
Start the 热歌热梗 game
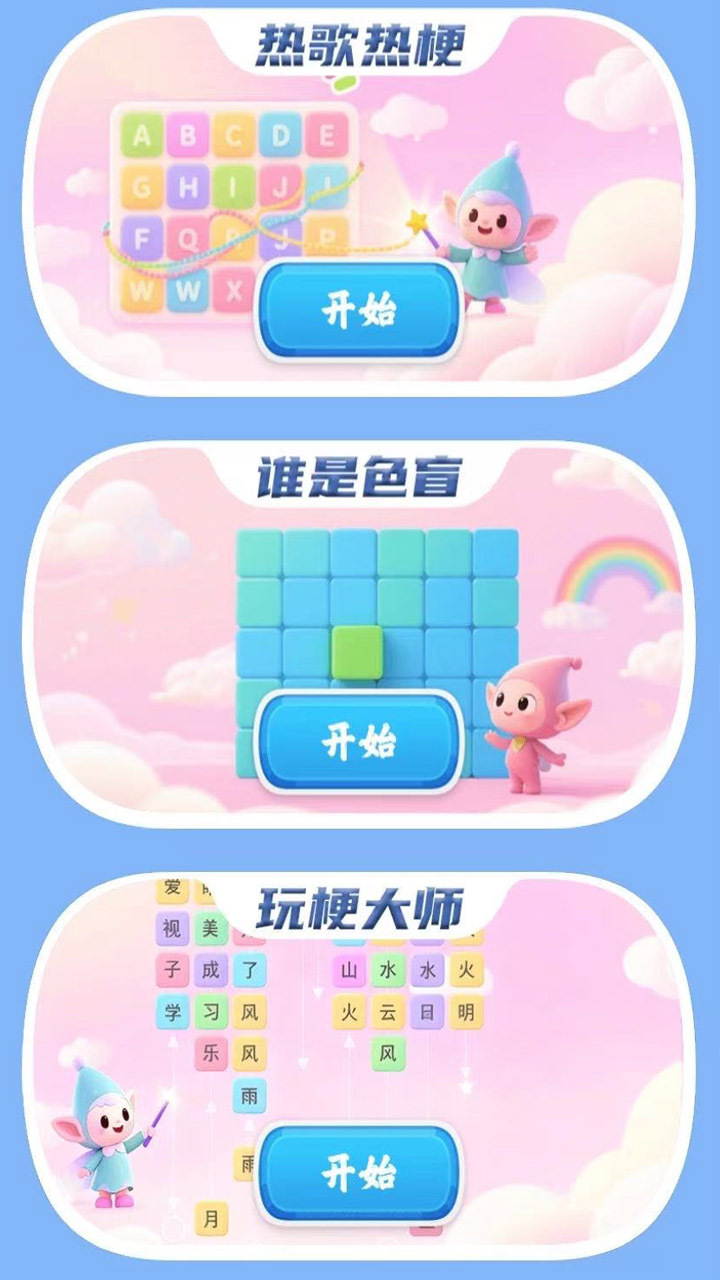pyautogui.click(x=360, y=310)
